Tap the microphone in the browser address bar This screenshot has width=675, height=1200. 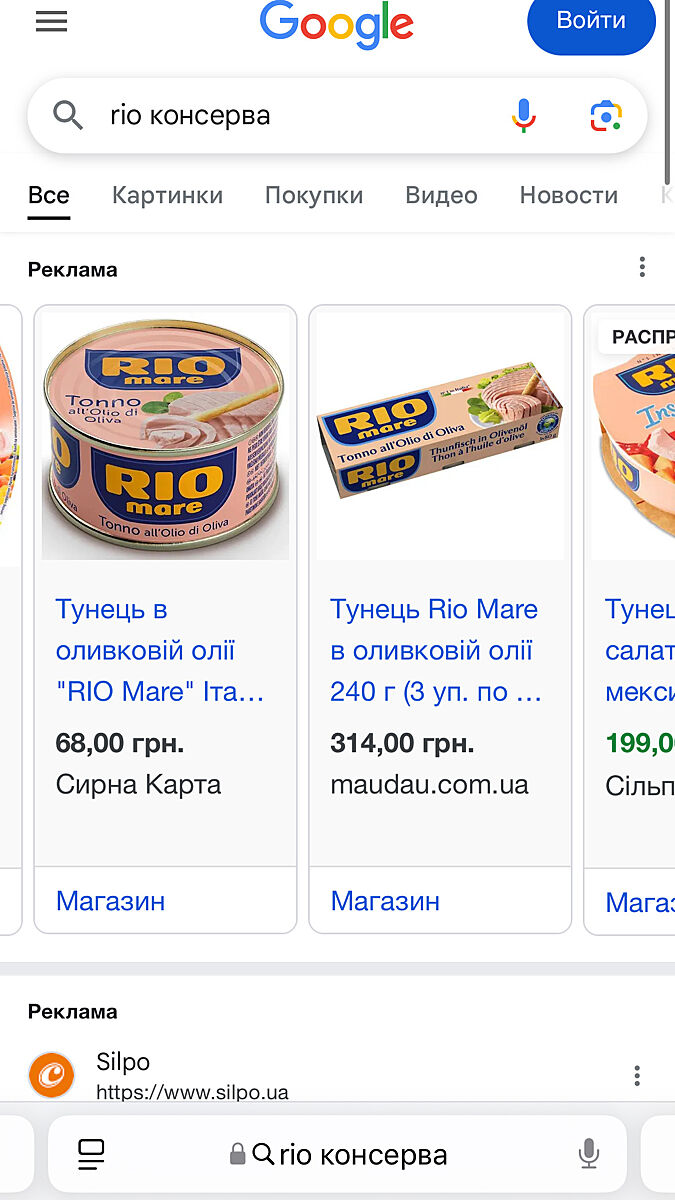pyautogui.click(x=589, y=1155)
